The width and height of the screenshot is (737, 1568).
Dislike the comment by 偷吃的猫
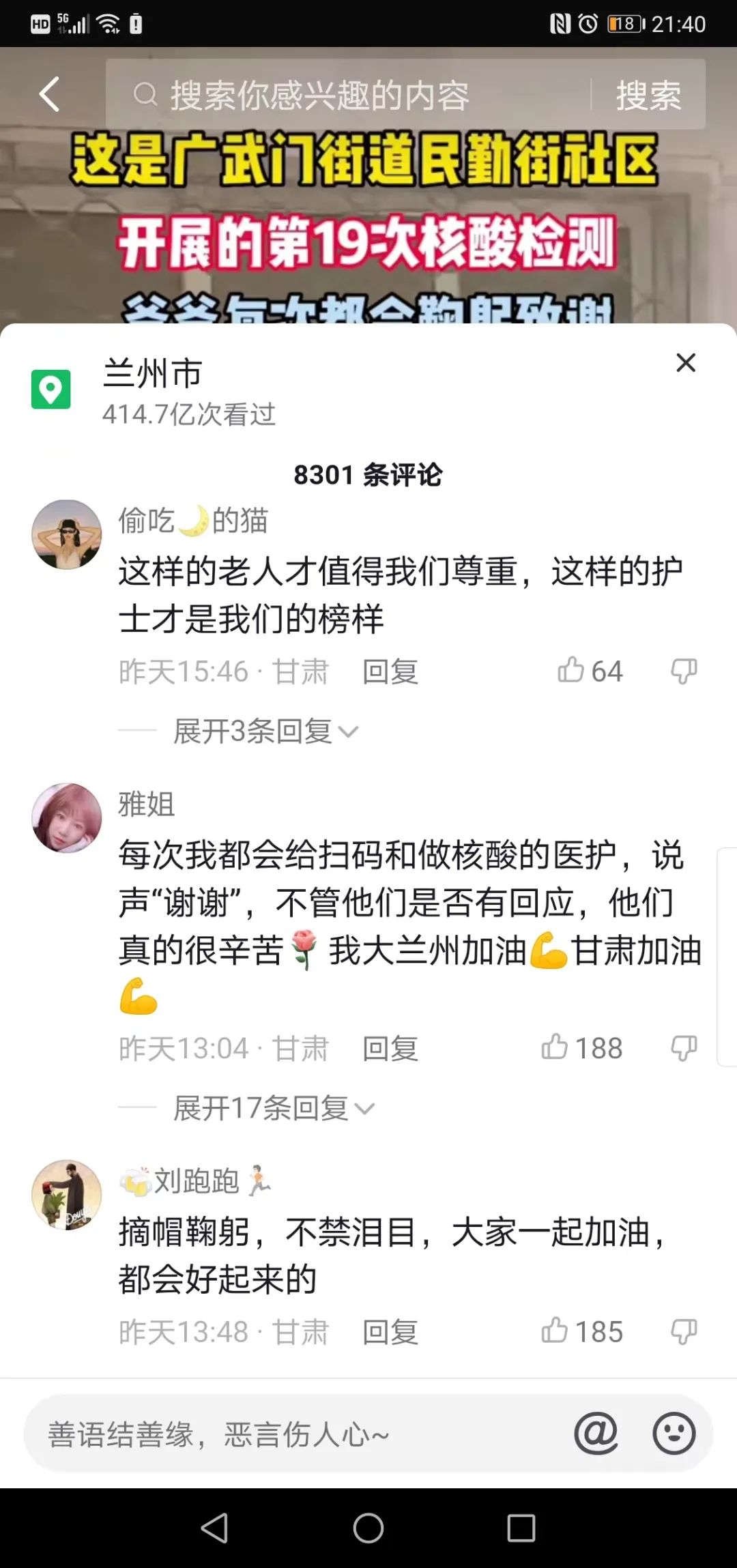point(684,671)
